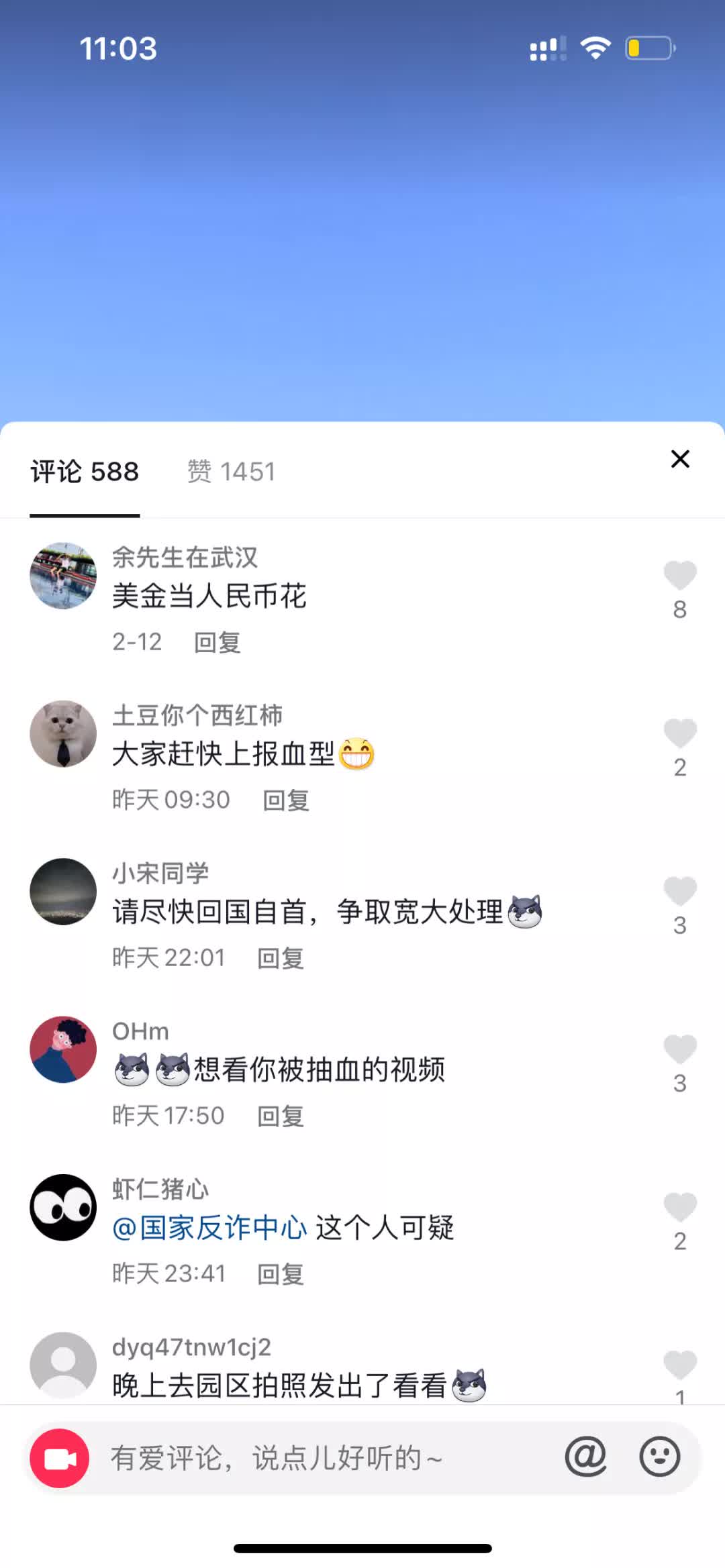Open 小宋同学's profile avatar

[63, 892]
